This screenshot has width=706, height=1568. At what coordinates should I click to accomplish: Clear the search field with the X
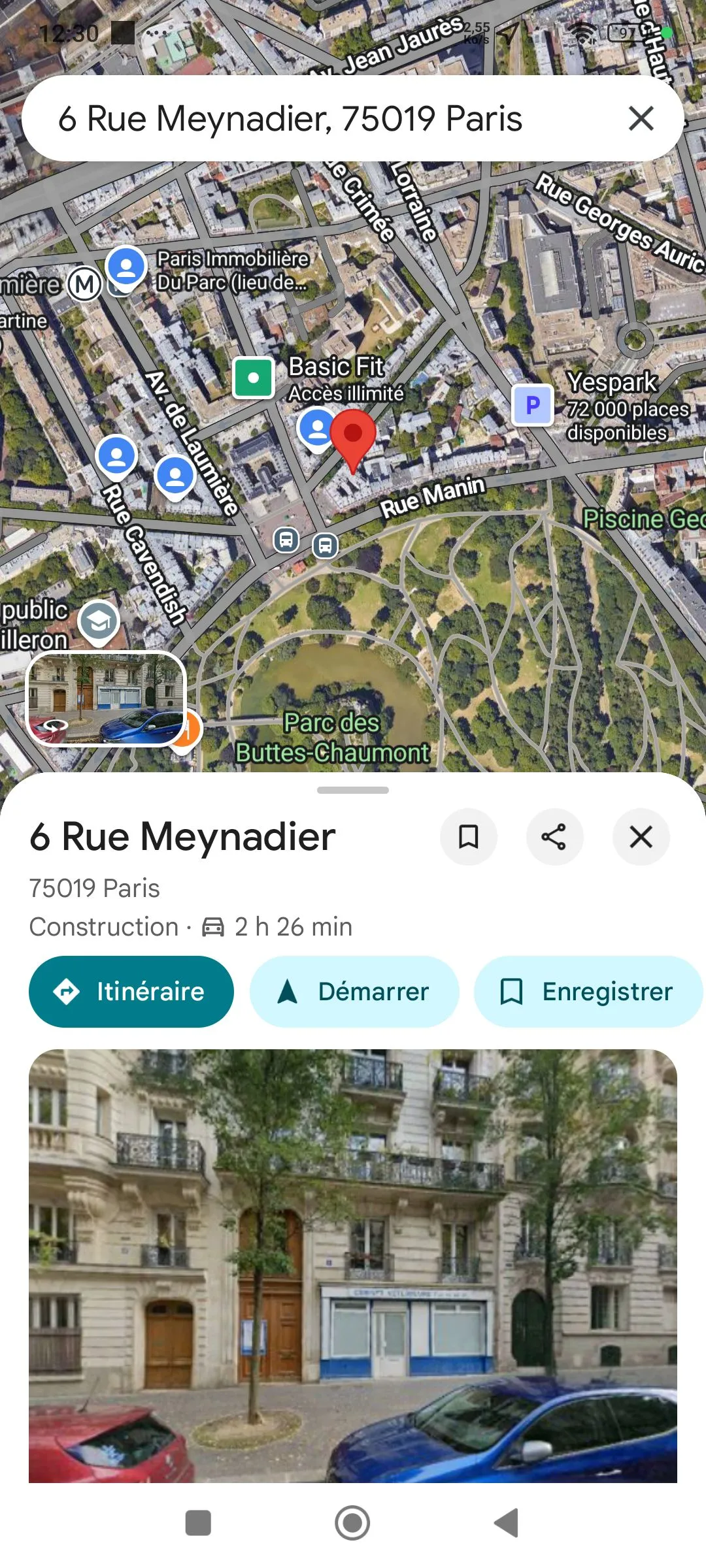tap(641, 119)
